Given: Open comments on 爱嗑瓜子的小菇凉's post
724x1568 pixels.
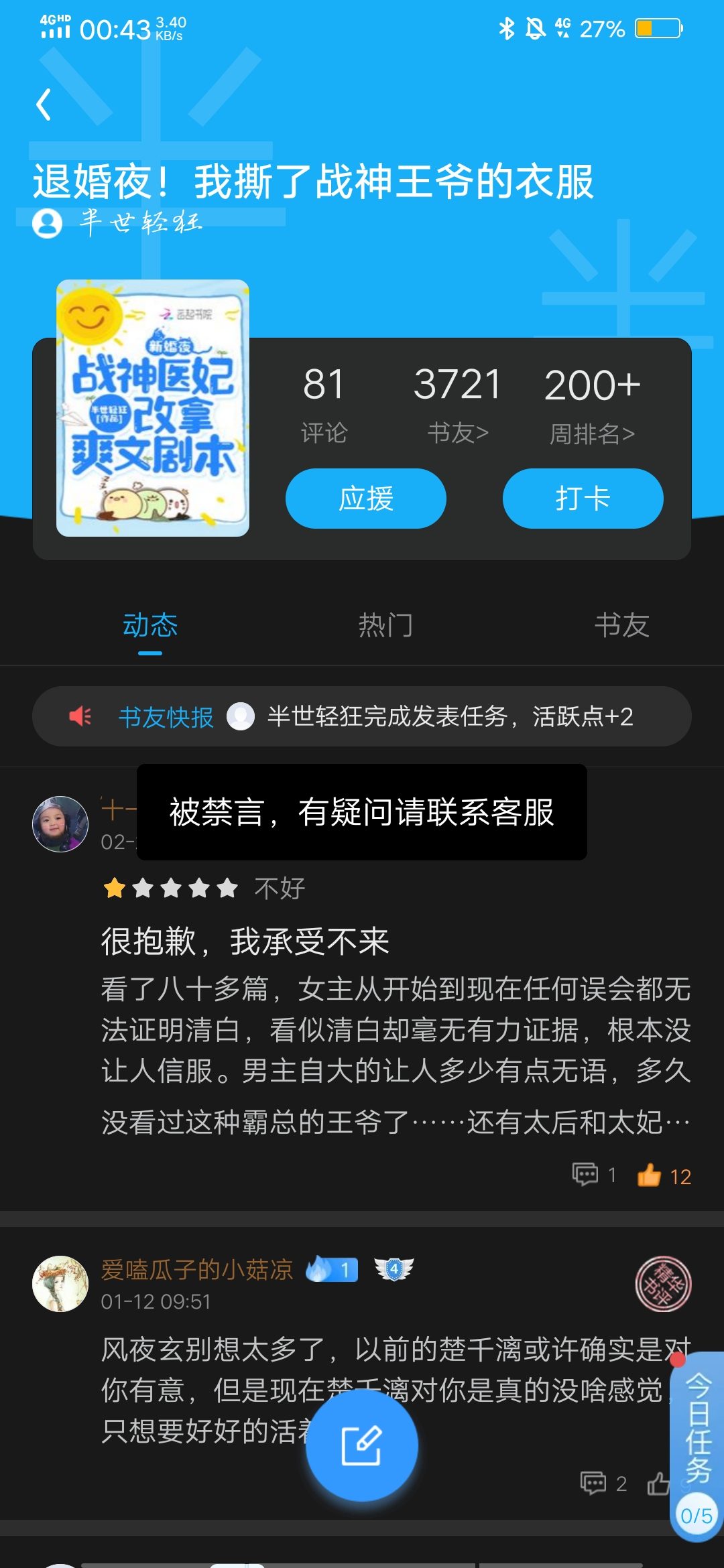Looking at the screenshot, I should tap(603, 1484).
